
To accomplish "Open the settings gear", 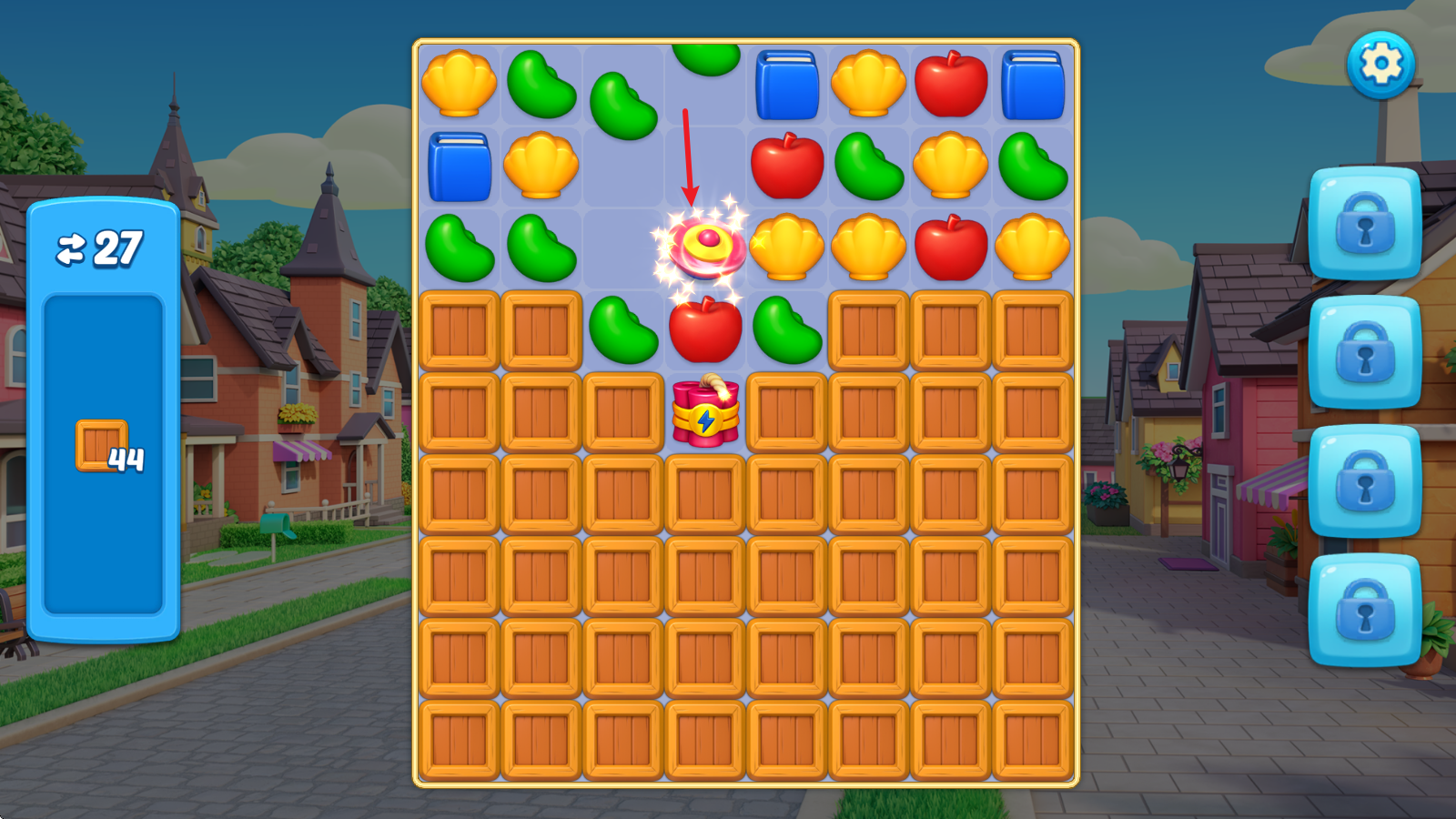I will click(1380, 65).
